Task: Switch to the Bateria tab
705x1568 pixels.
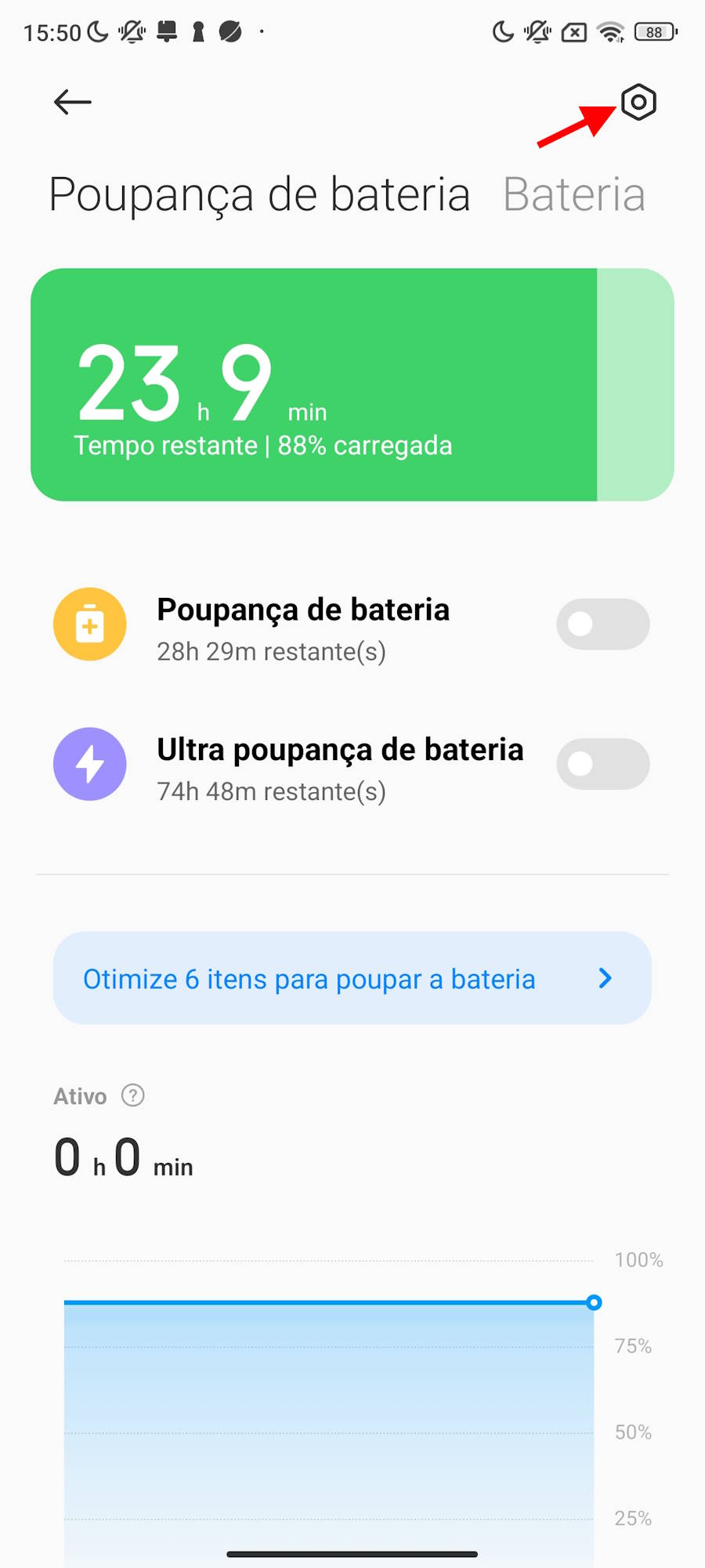Action: 573,194
